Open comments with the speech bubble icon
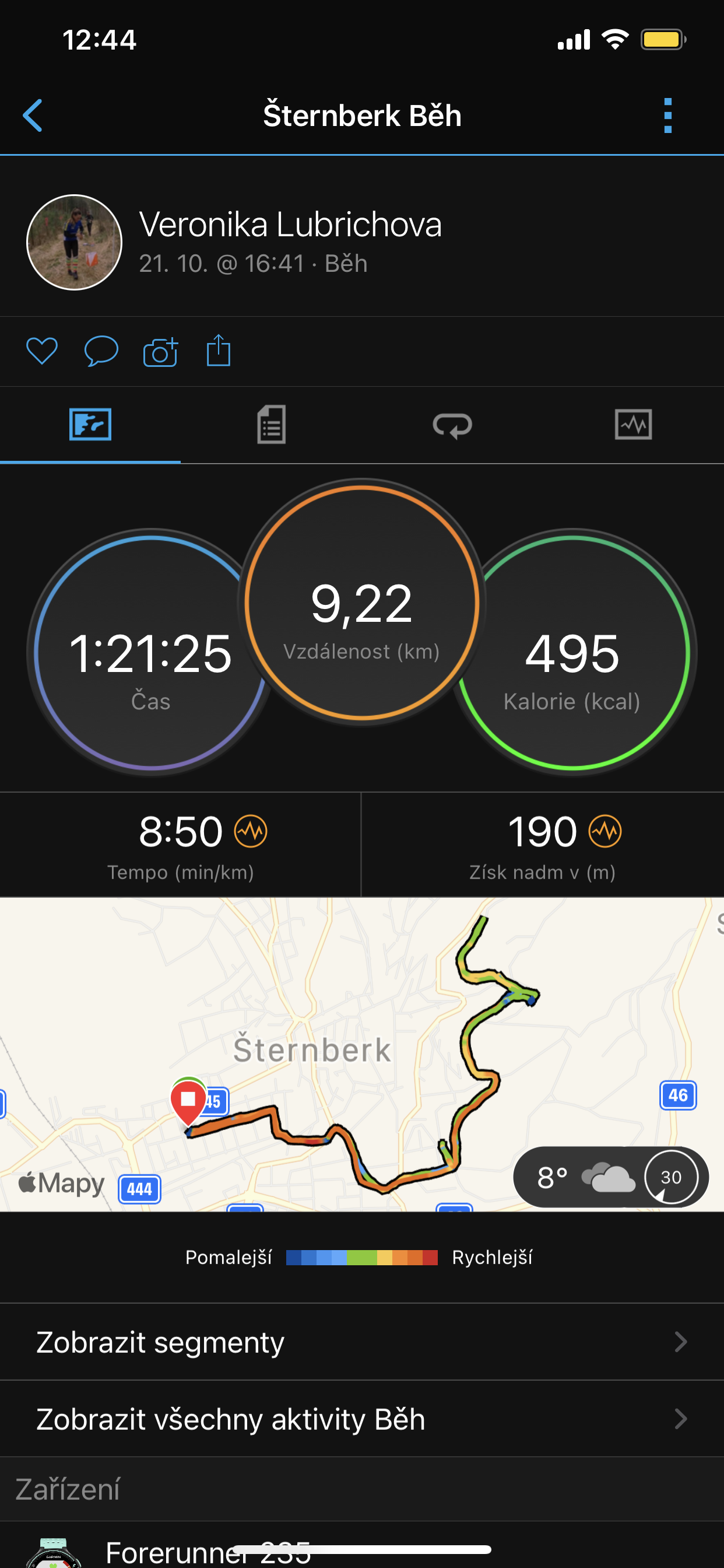The height and width of the screenshot is (1568, 724). tap(101, 351)
